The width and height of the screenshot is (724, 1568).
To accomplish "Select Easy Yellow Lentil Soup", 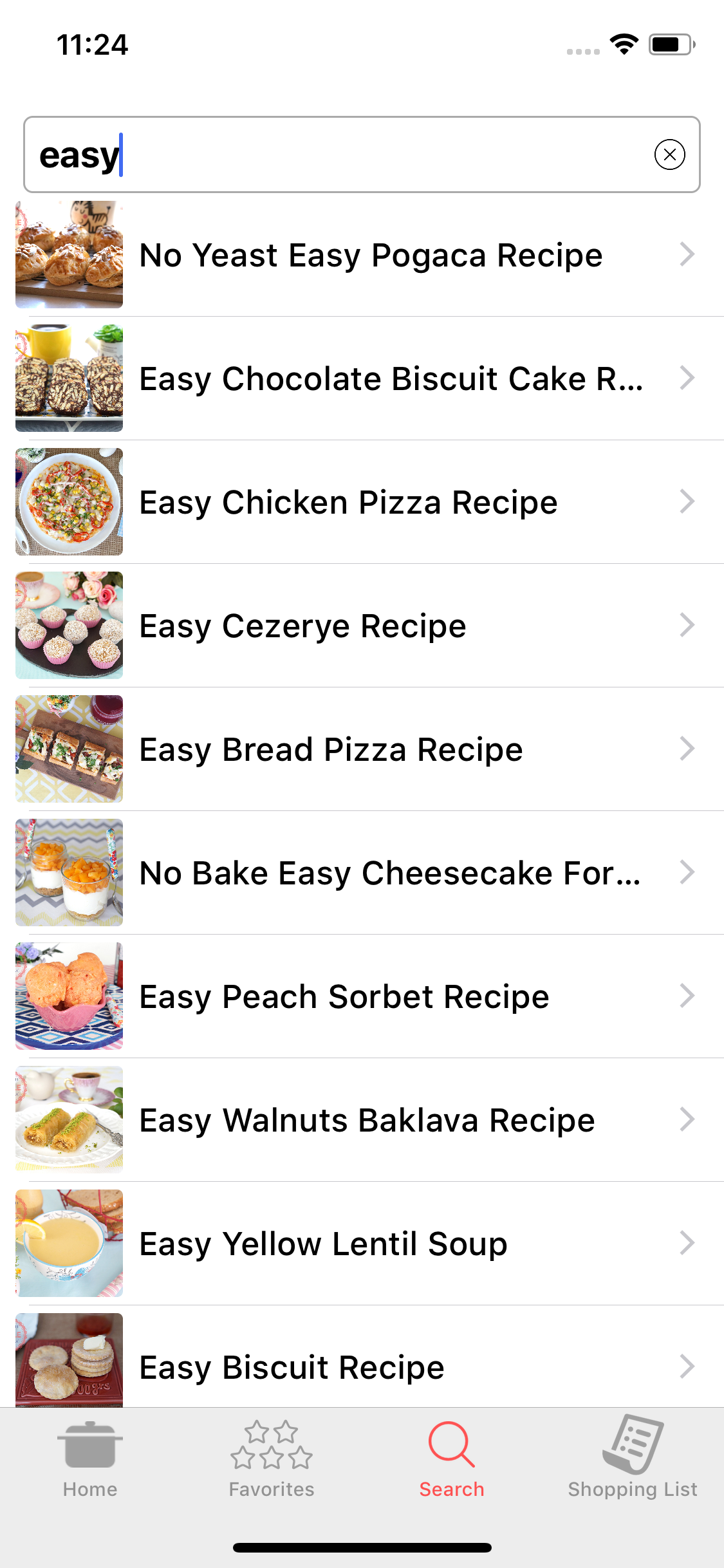I will 323,1244.
